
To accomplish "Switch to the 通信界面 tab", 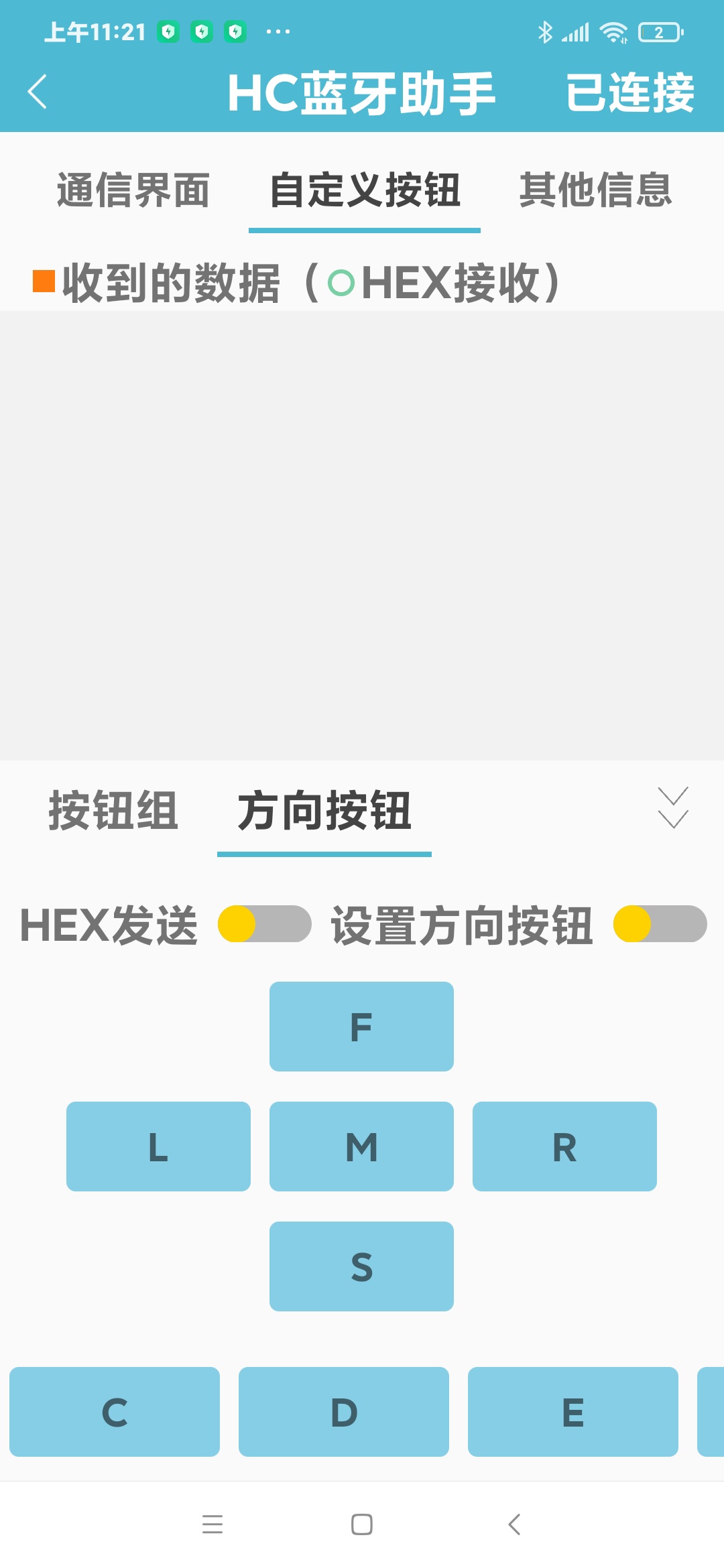I will point(133,190).
